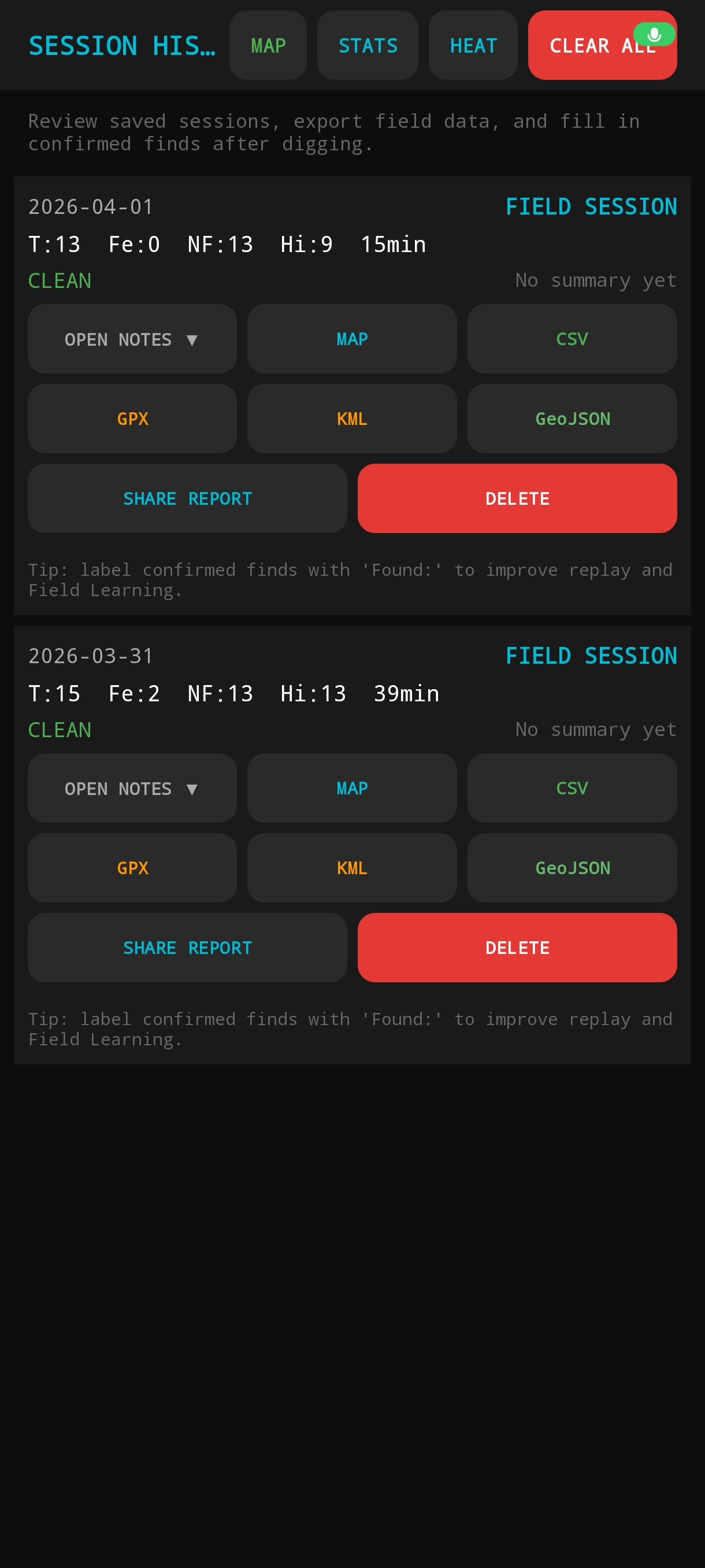The width and height of the screenshot is (705, 1568).
Task: Open the MAP view from the top bar
Action: [x=268, y=45]
